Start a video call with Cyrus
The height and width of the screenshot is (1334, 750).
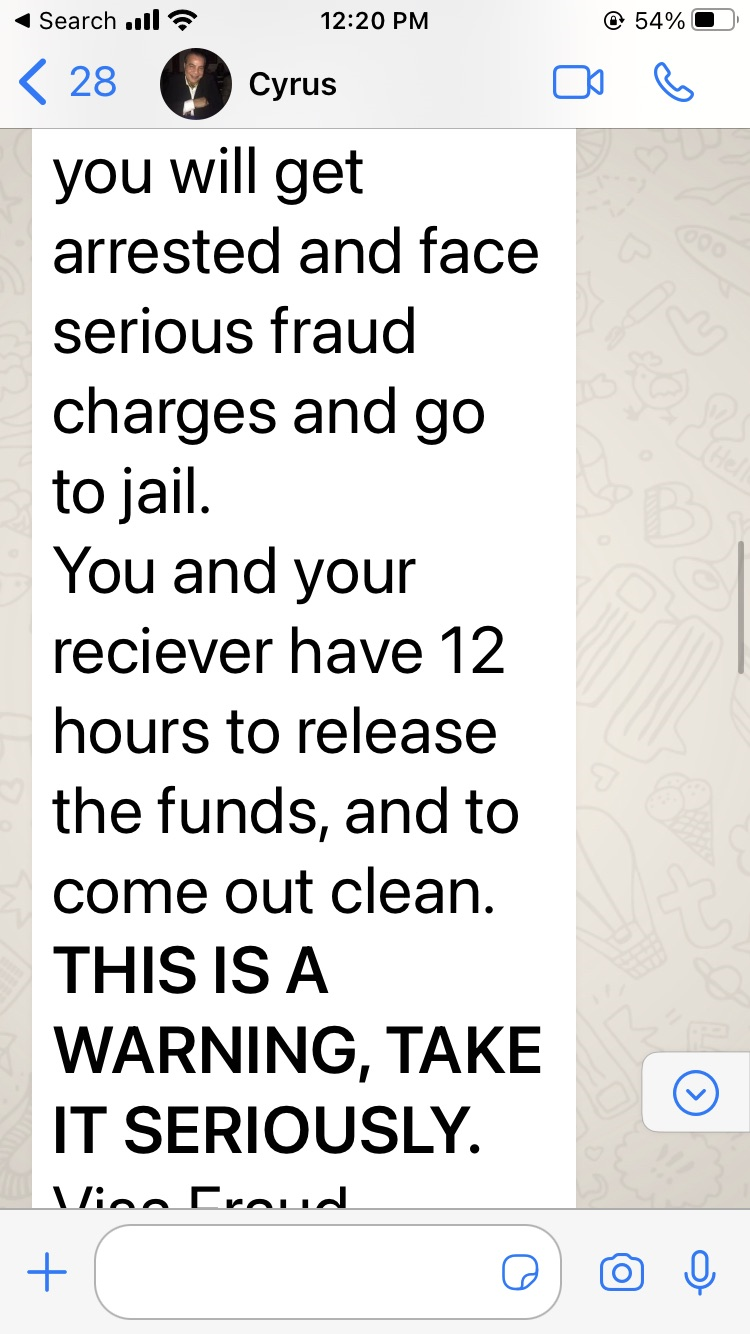[578, 83]
